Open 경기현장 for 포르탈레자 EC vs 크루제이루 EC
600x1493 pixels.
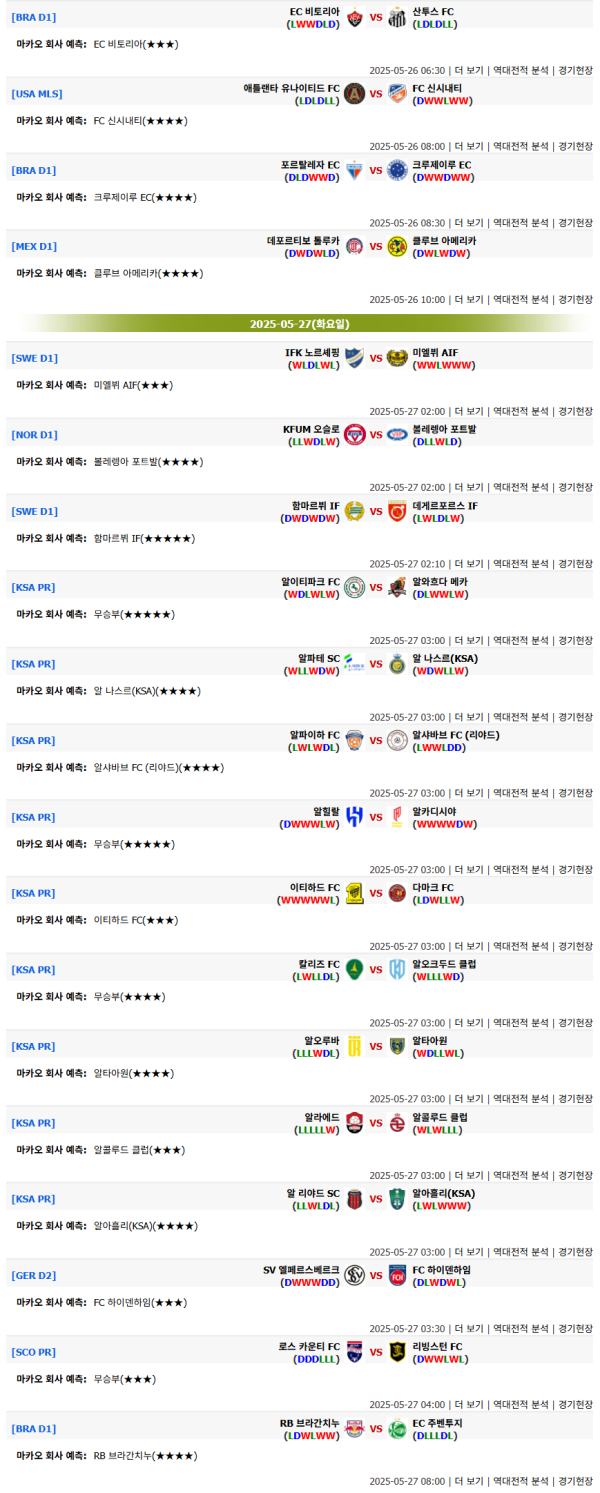point(575,223)
